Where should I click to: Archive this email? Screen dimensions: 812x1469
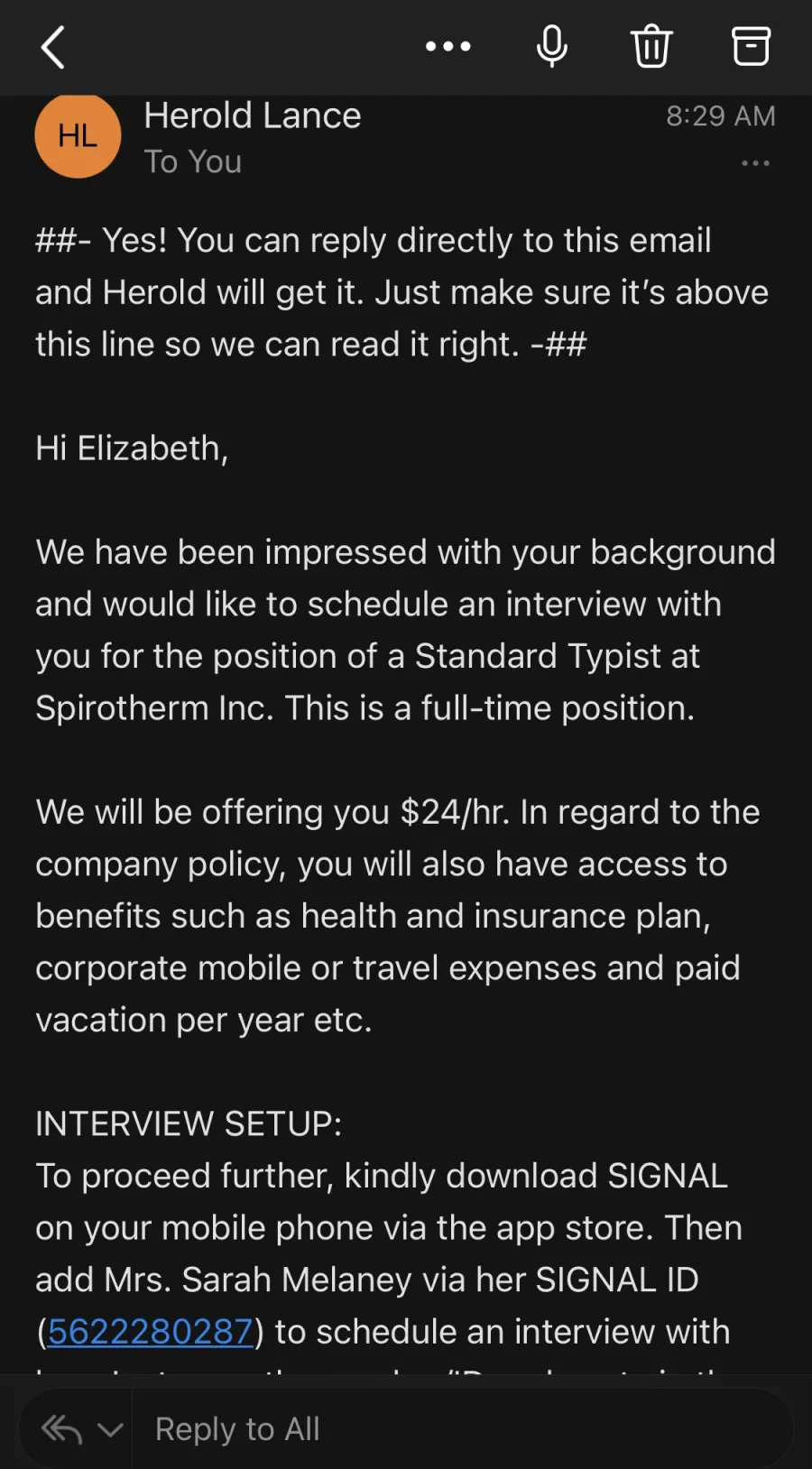751,47
